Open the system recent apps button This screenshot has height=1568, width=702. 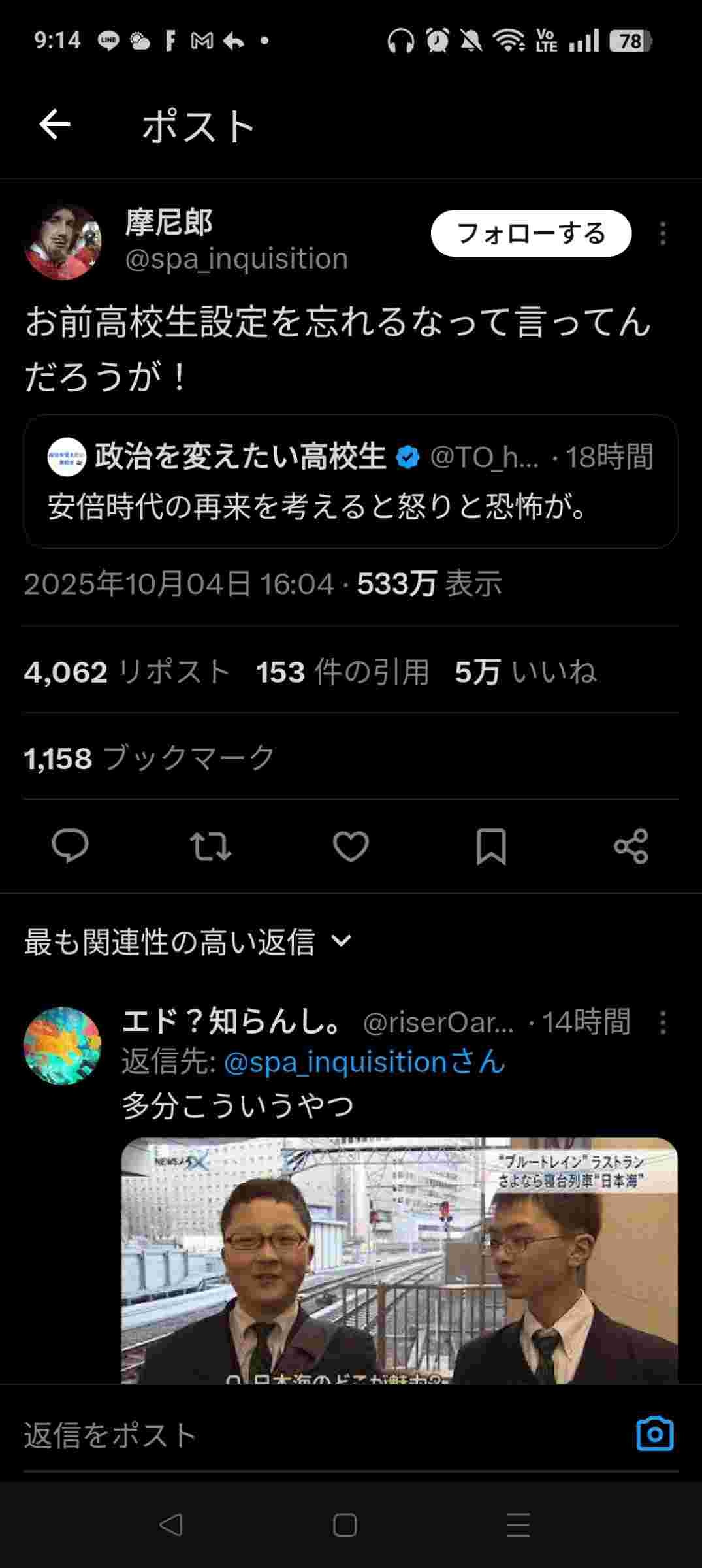click(518, 1526)
